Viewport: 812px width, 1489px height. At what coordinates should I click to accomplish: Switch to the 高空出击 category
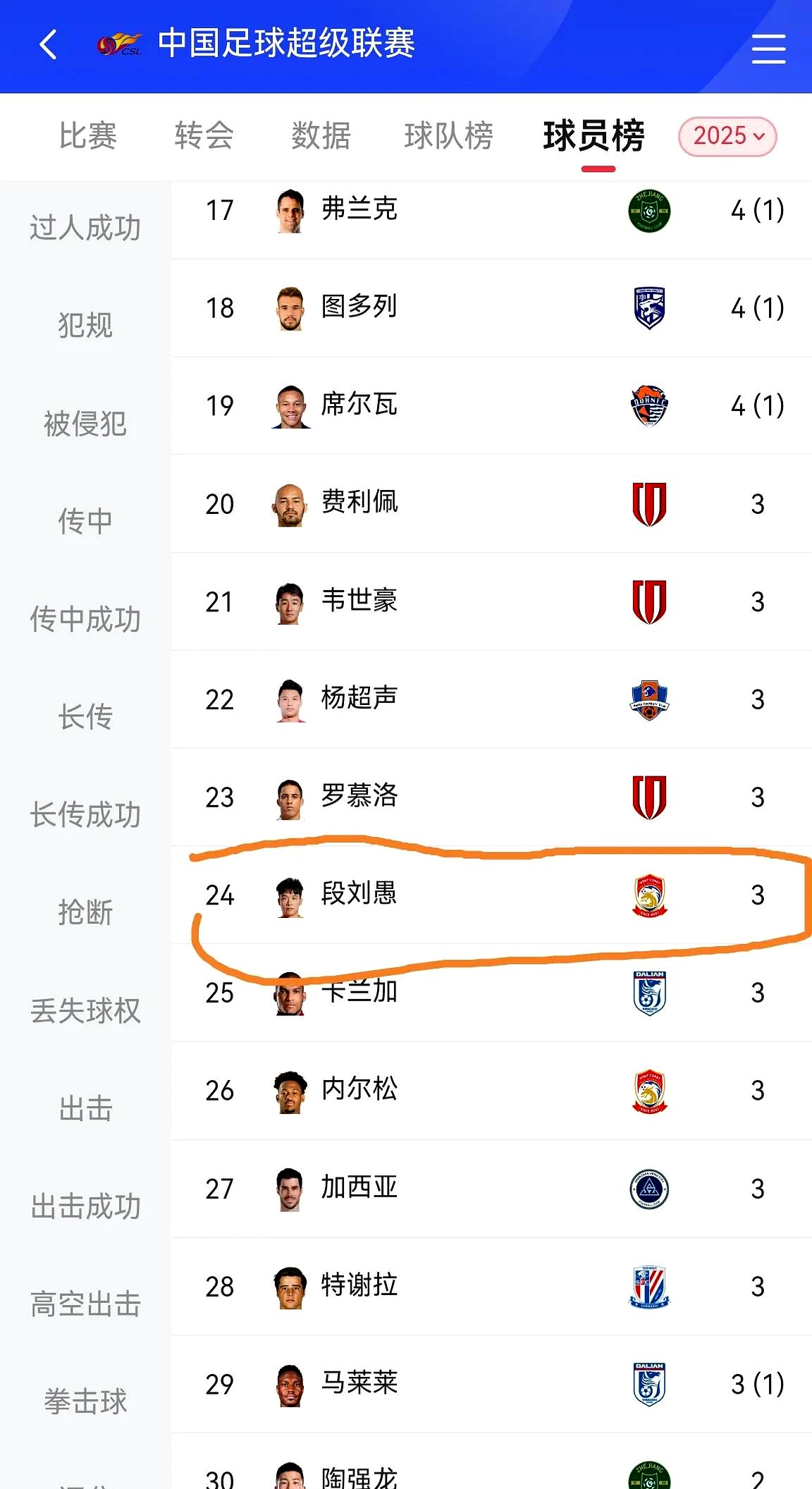pyautogui.click(x=85, y=1304)
